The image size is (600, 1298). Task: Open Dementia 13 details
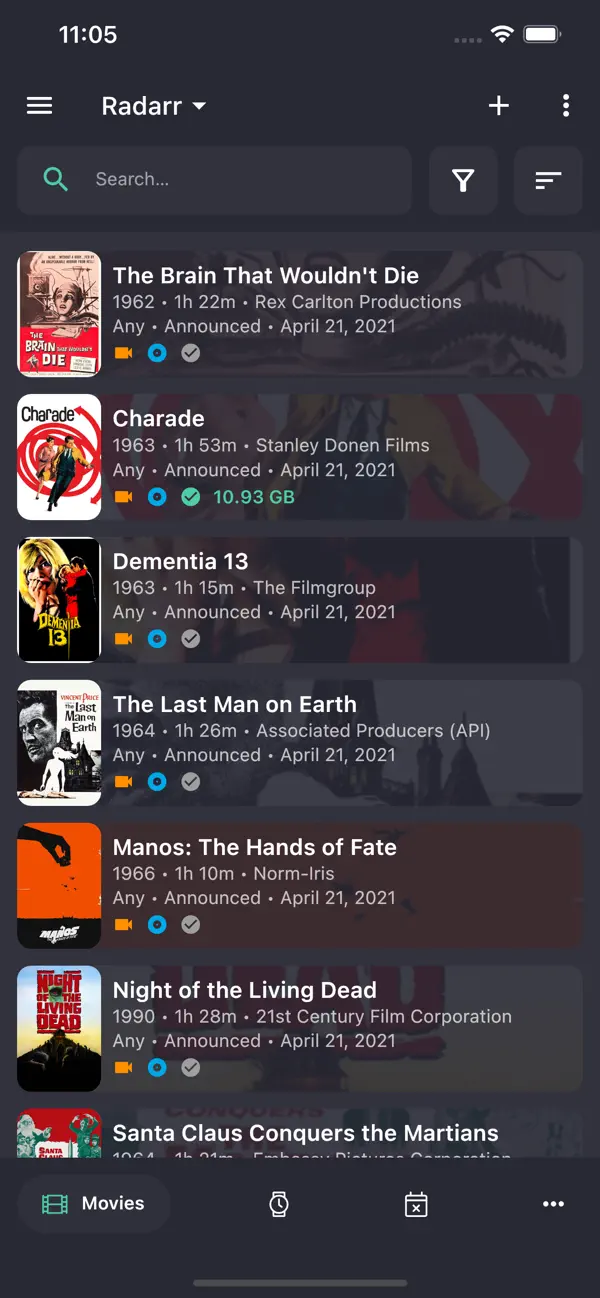point(300,600)
